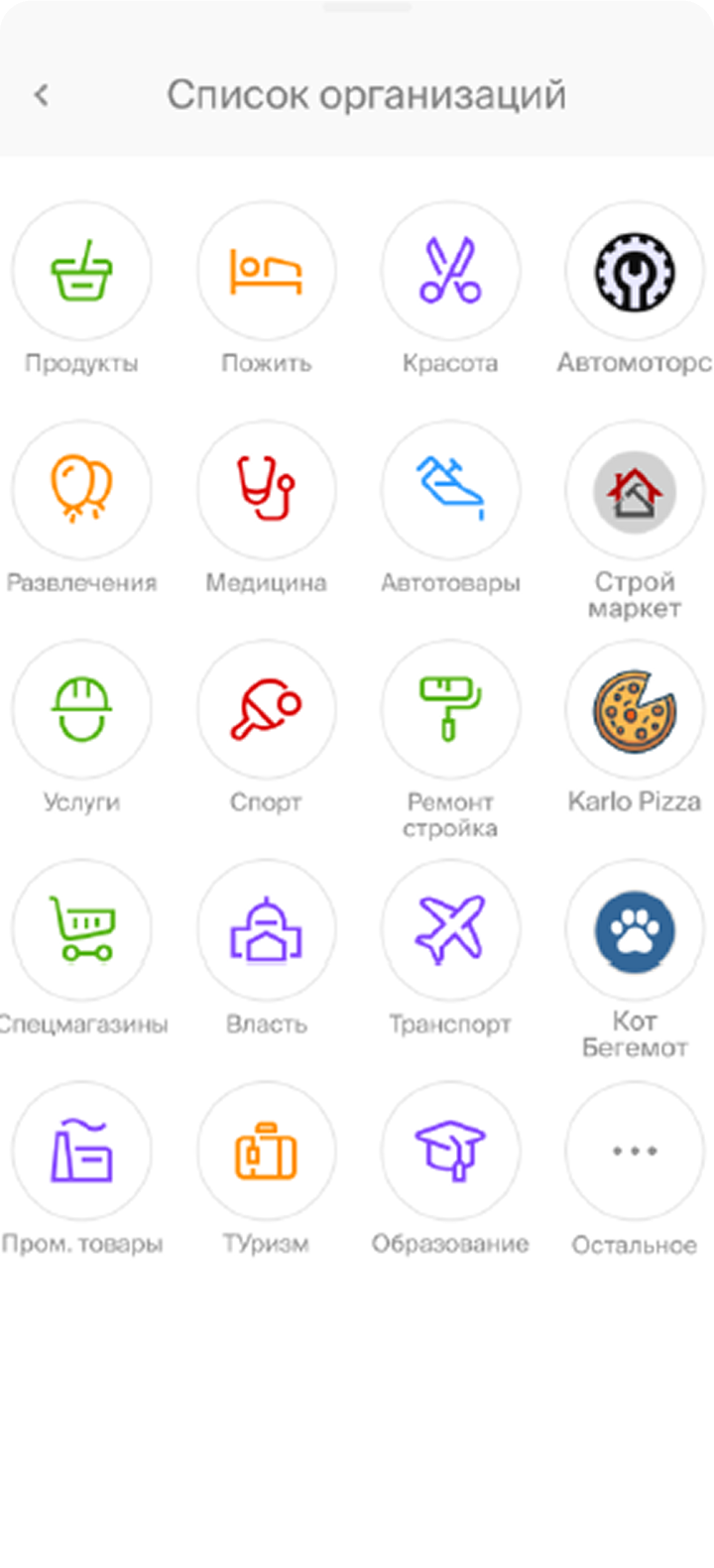Open the Медицина category
The width and height of the screenshot is (714, 1568).
point(266,490)
